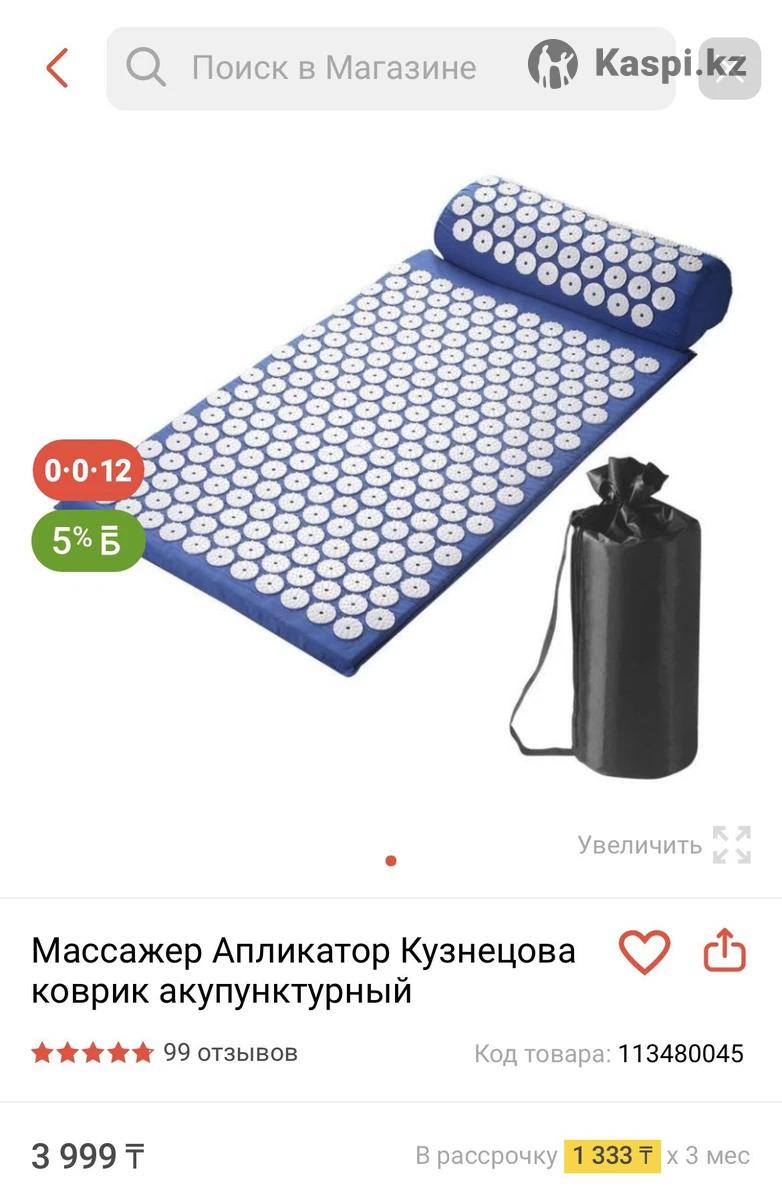Enlarge the product image via Увеличить
Image resolution: width=782 pixels, height=1200 pixels.
point(664,845)
